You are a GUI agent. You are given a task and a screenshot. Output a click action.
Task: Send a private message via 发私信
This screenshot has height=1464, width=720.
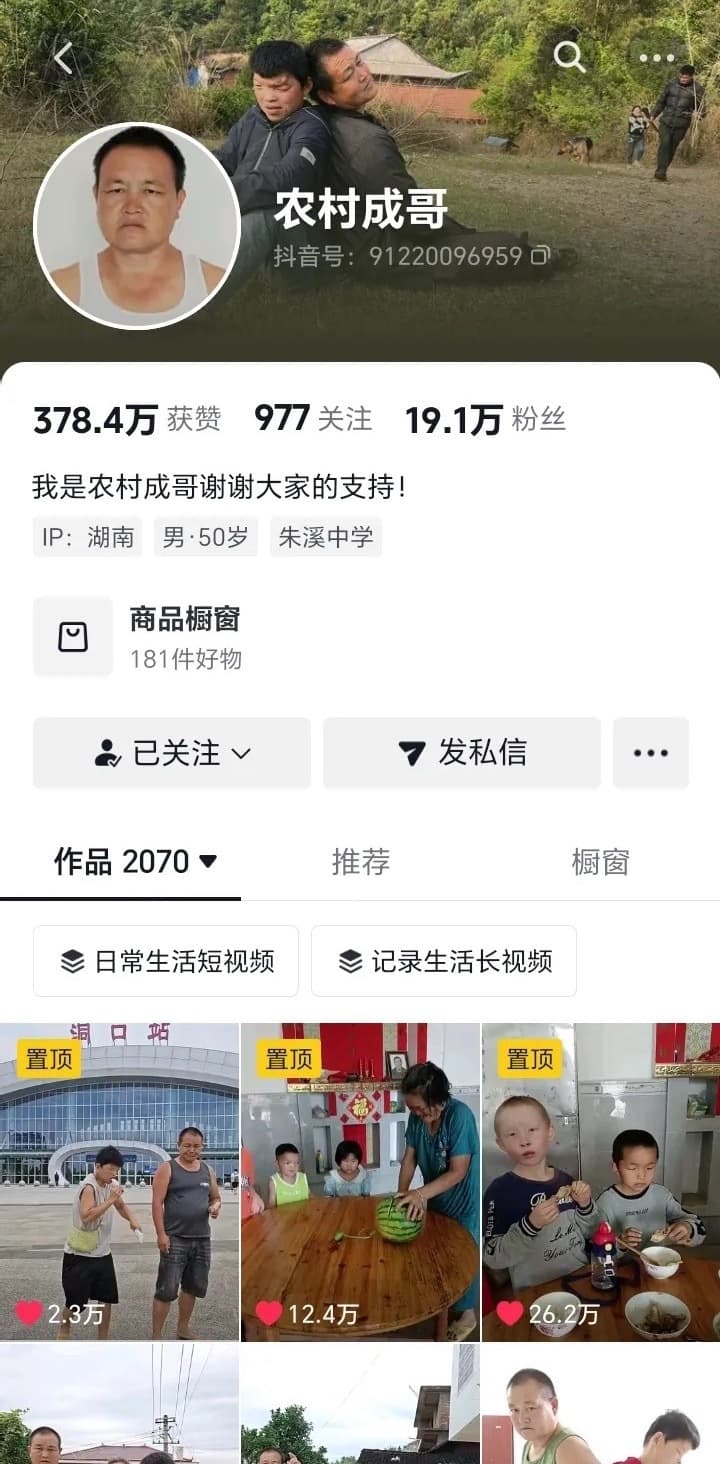pos(462,753)
